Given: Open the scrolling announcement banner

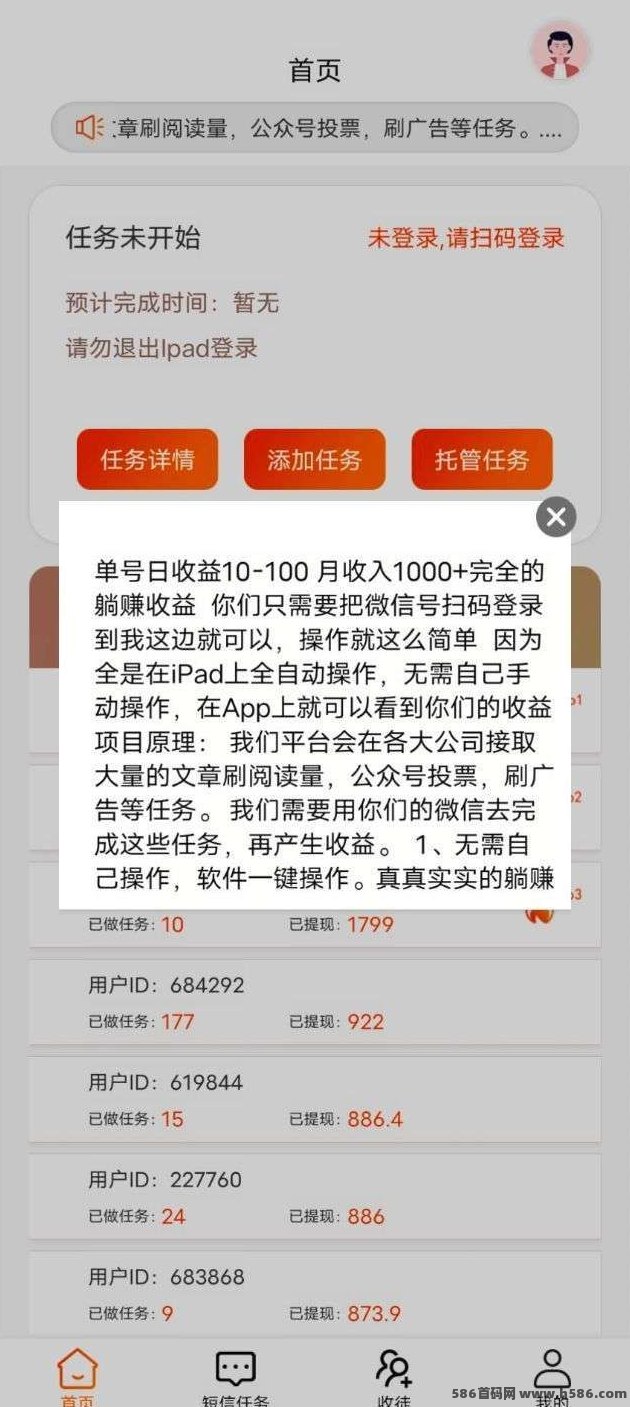Looking at the screenshot, I should tap(315, 128).
